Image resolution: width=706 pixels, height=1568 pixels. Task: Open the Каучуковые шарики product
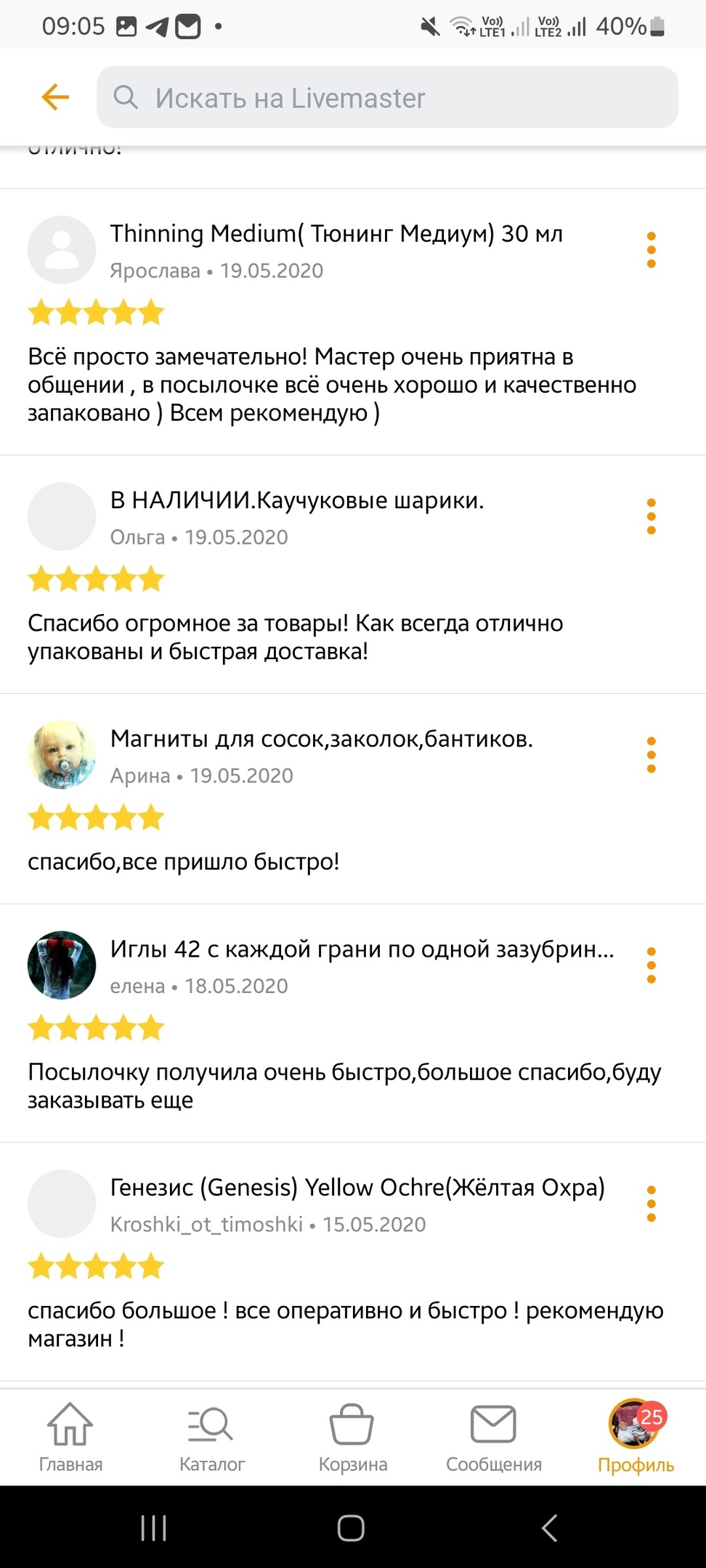pyautogui.click(x=296, y=500)
